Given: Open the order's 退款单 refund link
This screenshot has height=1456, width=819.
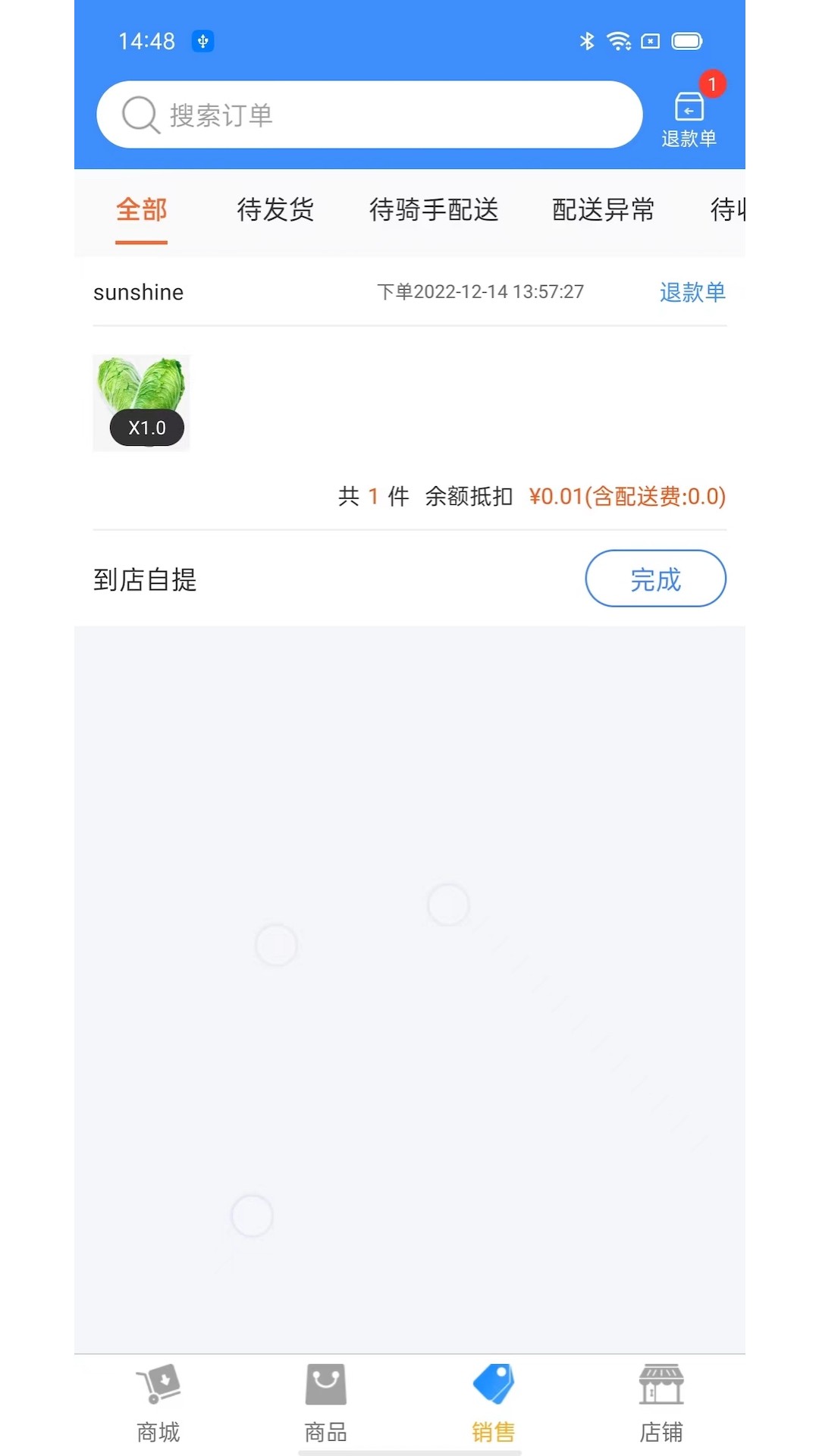Looking at the screenshot, I should tap(692, 292).
